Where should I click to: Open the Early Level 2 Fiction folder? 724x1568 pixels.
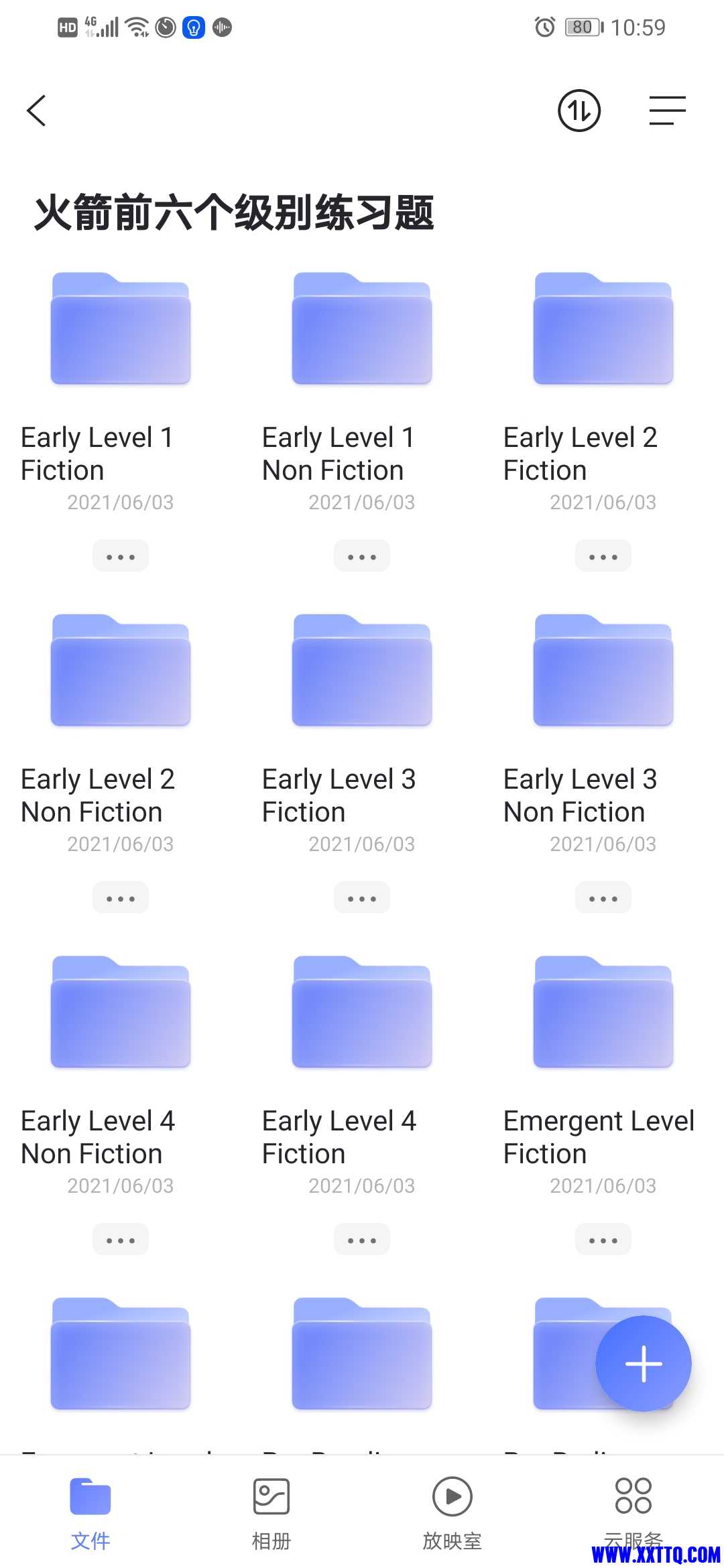pos(603,329)
